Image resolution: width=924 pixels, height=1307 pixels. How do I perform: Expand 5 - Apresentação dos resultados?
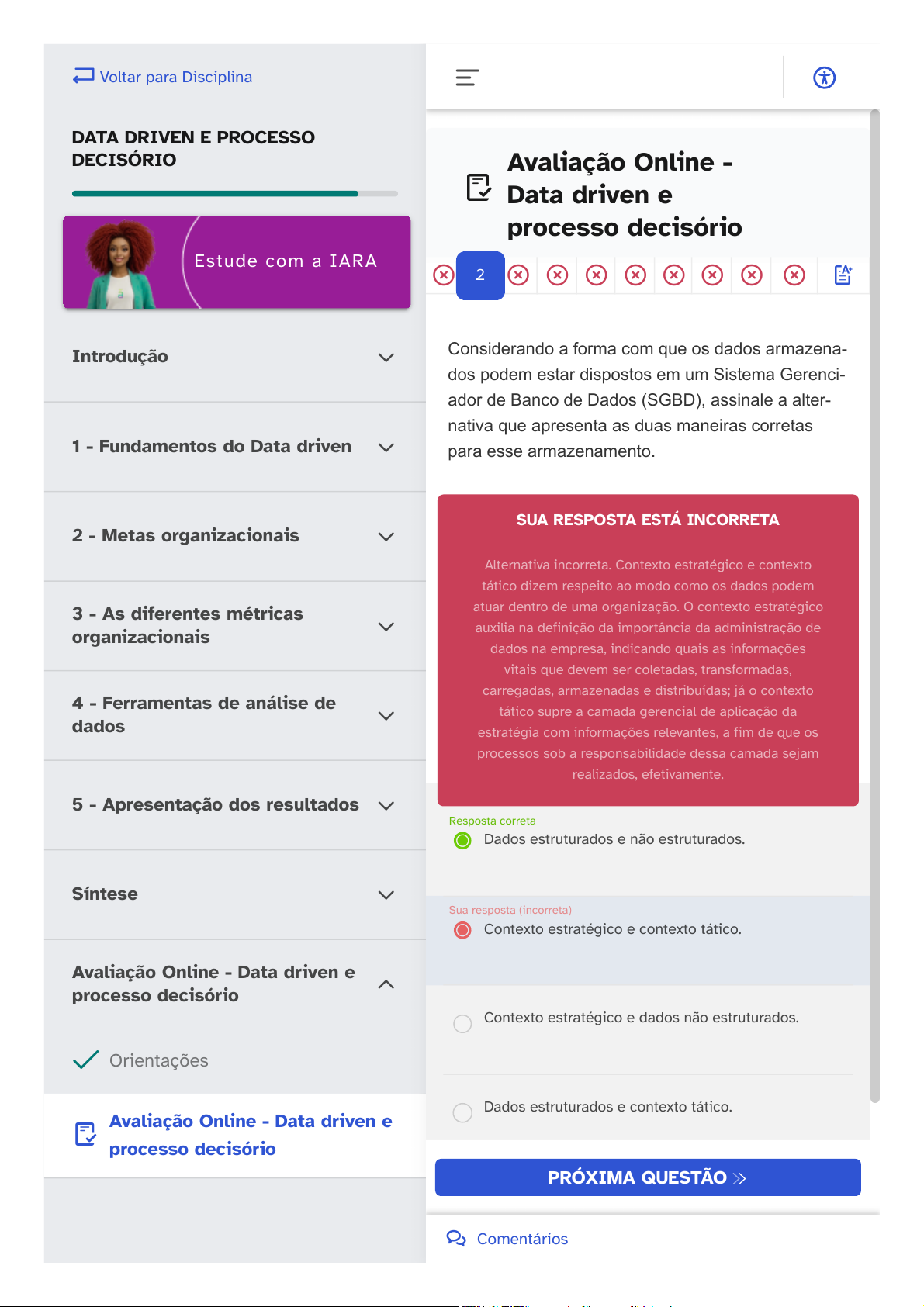pyautogui.click(x=235, y=805)
